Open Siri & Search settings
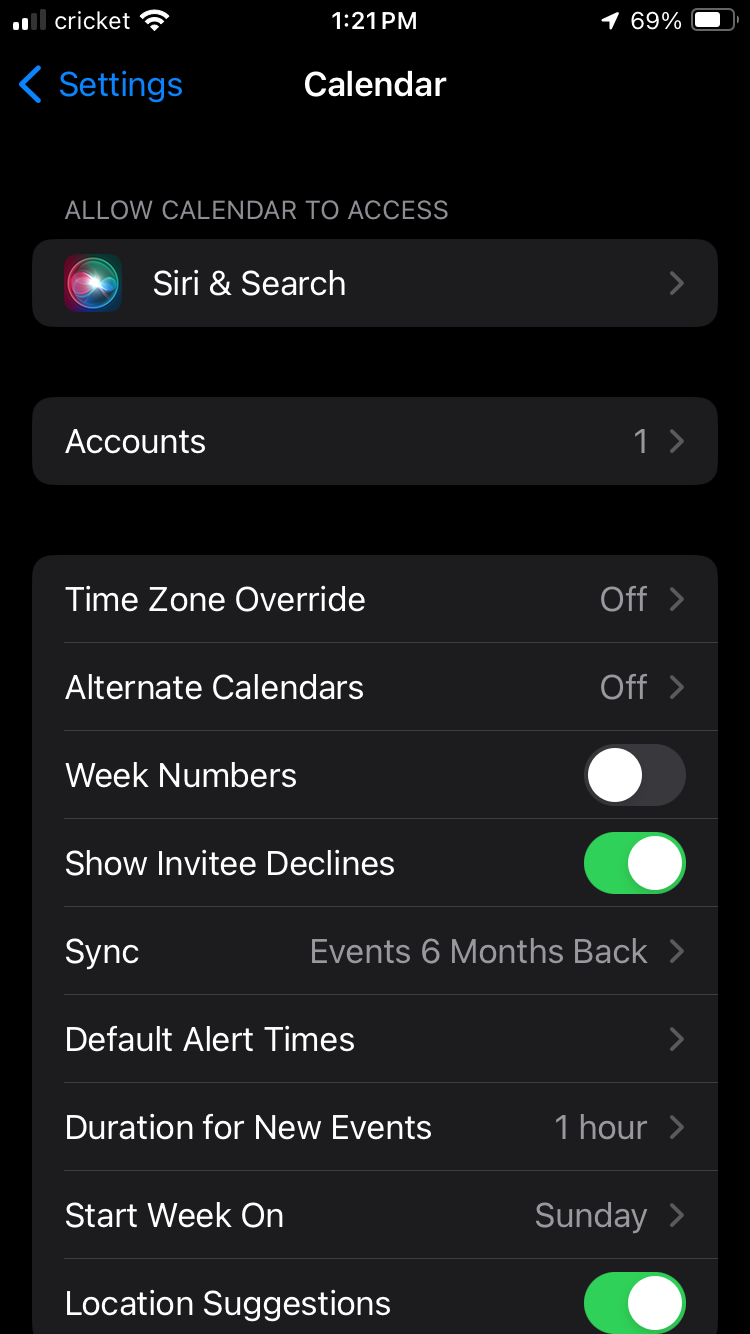 click(375, 283)
